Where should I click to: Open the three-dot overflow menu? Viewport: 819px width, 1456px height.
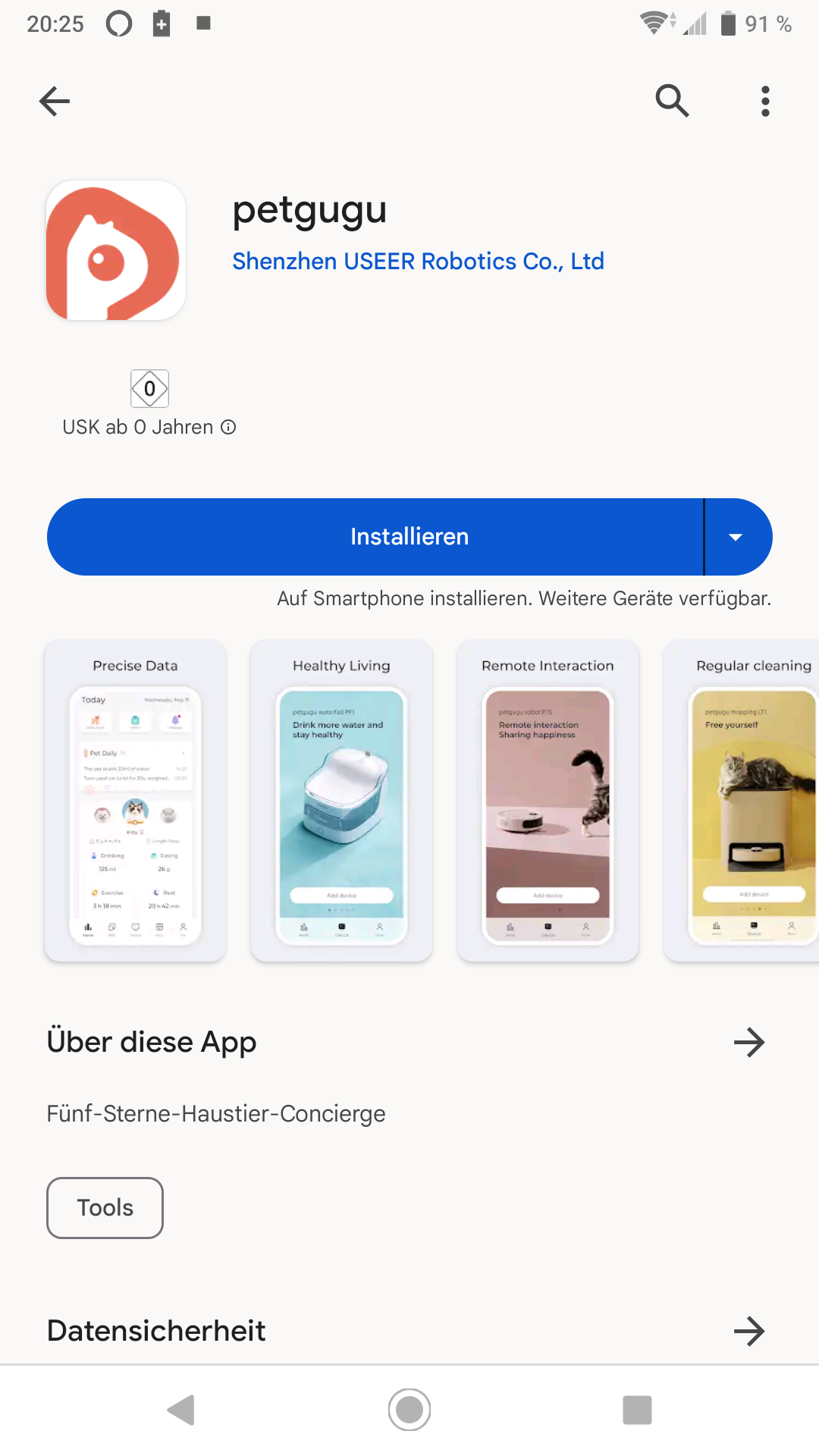(x=765, y=101)
